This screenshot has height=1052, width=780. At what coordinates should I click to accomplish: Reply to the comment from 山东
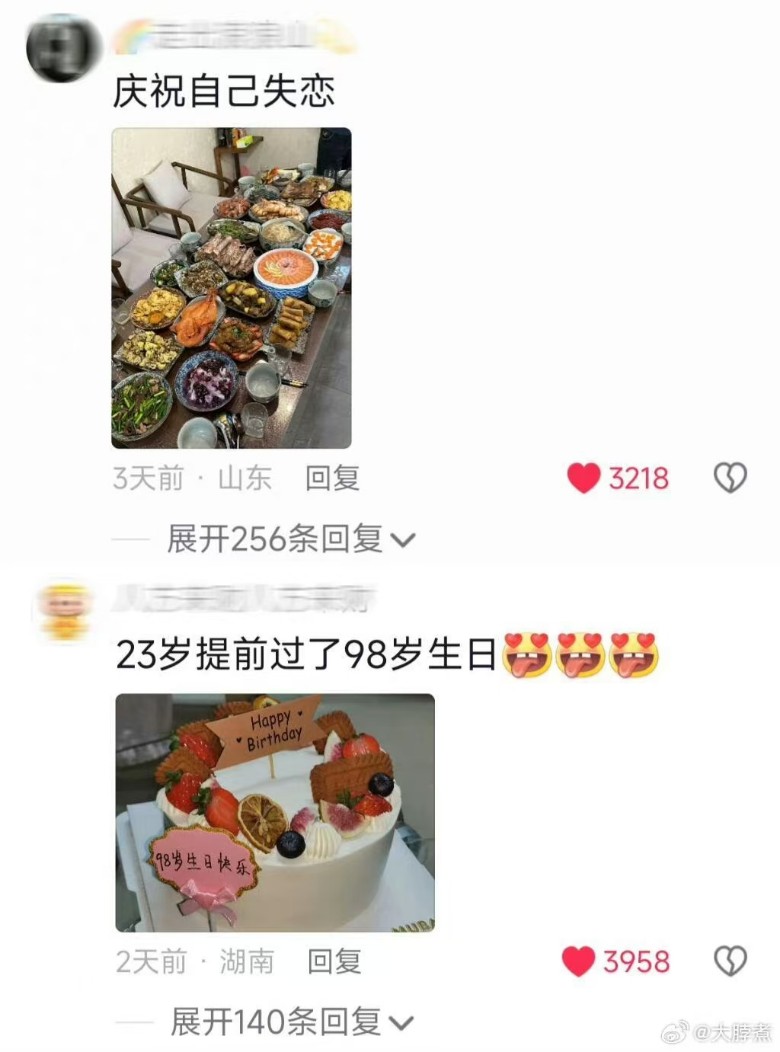332,479
